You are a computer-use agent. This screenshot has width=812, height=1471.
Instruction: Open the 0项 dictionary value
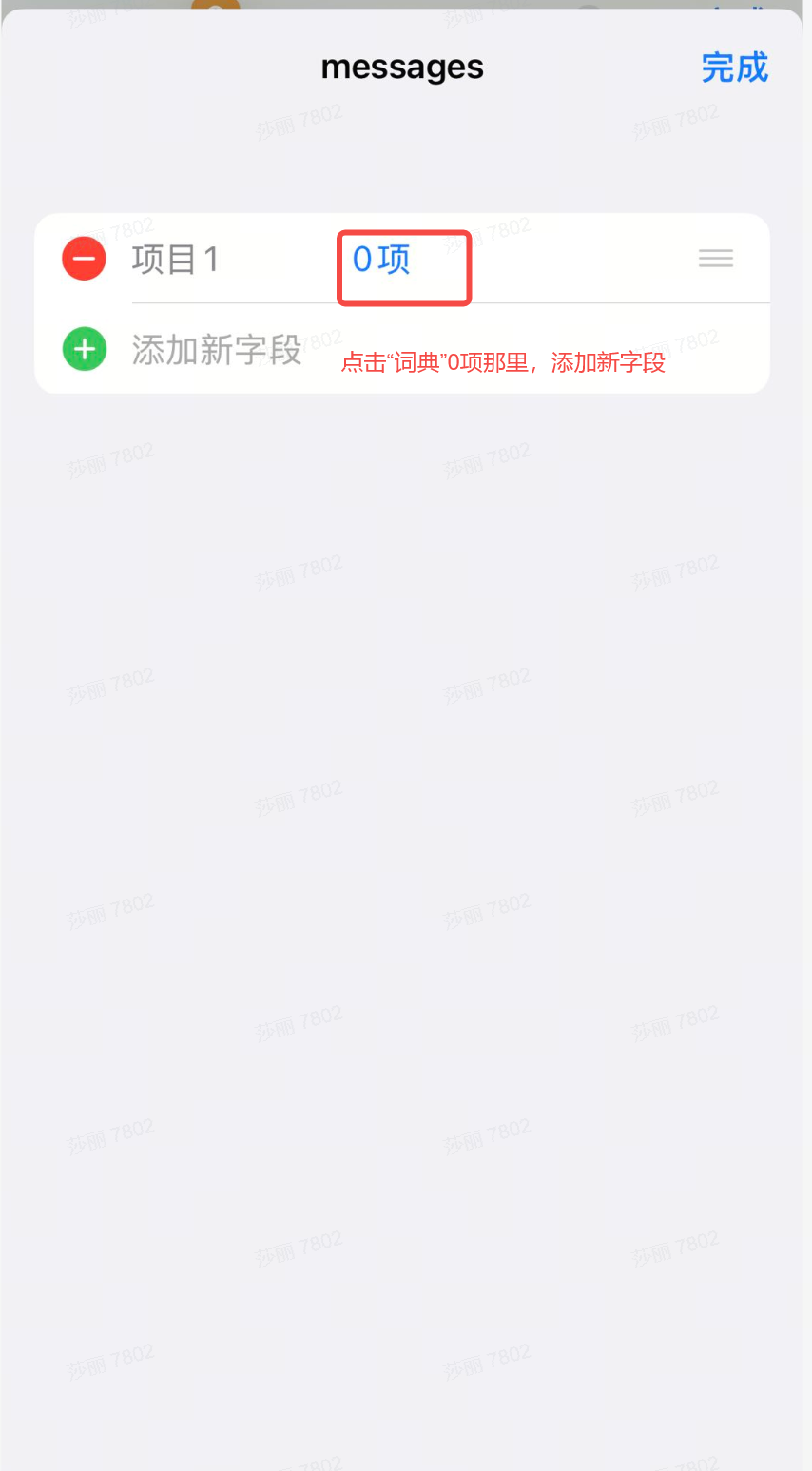click(381, 260)
